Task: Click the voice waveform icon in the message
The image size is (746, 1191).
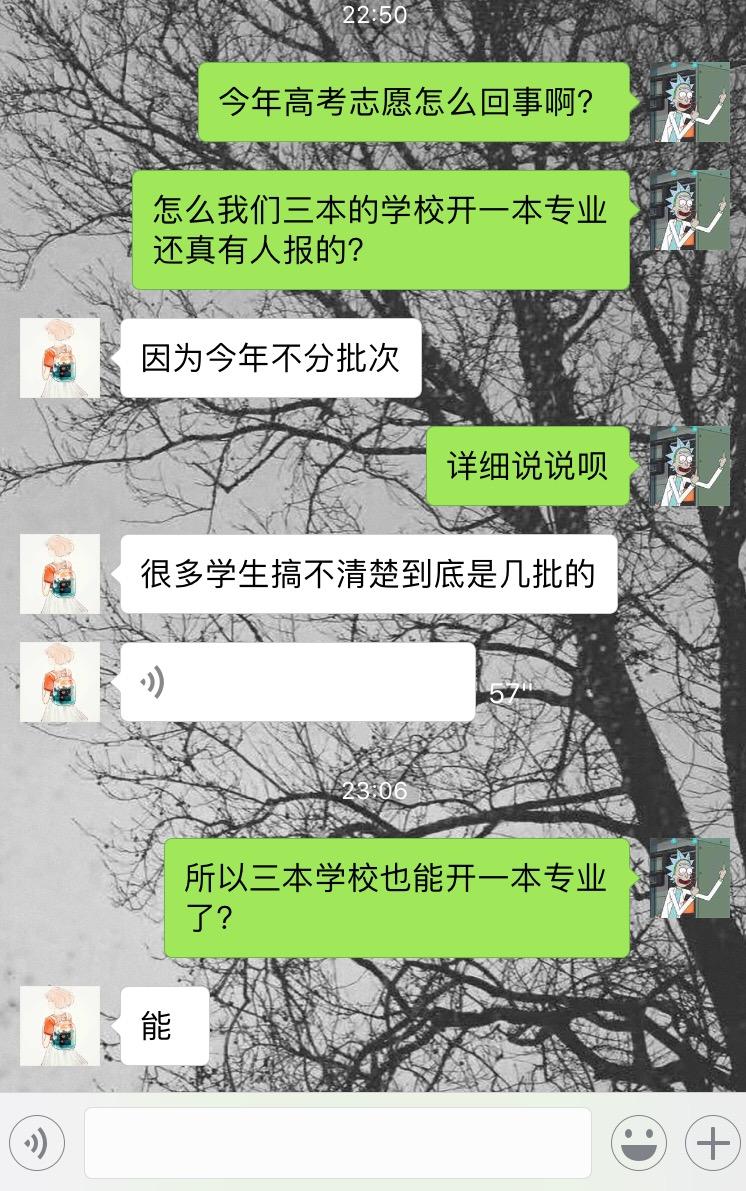Action: (x=150, y=684)
